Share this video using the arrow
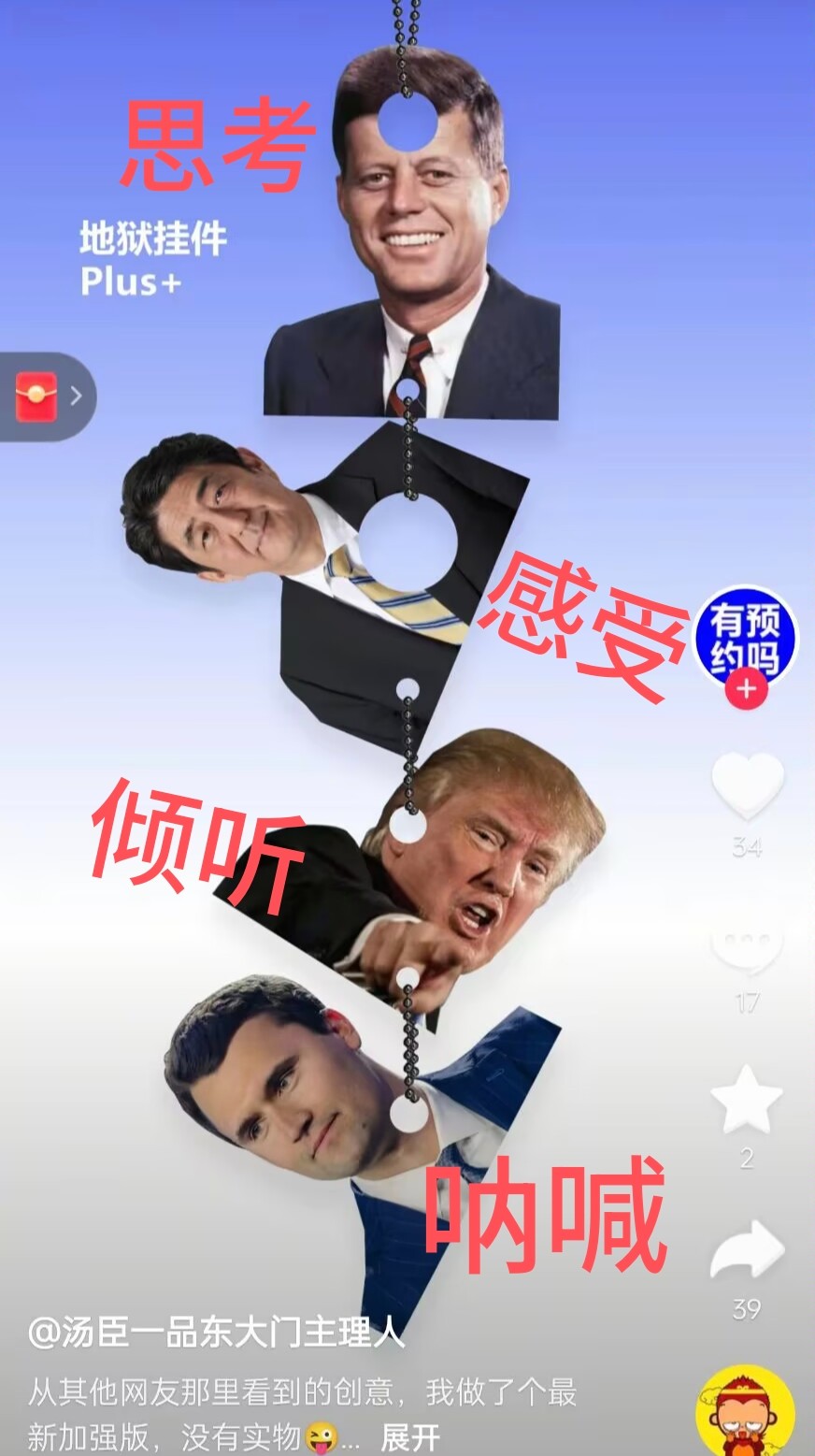Image resolution: width=815 pixels, height=1456 pixels. click(747, 1249)
